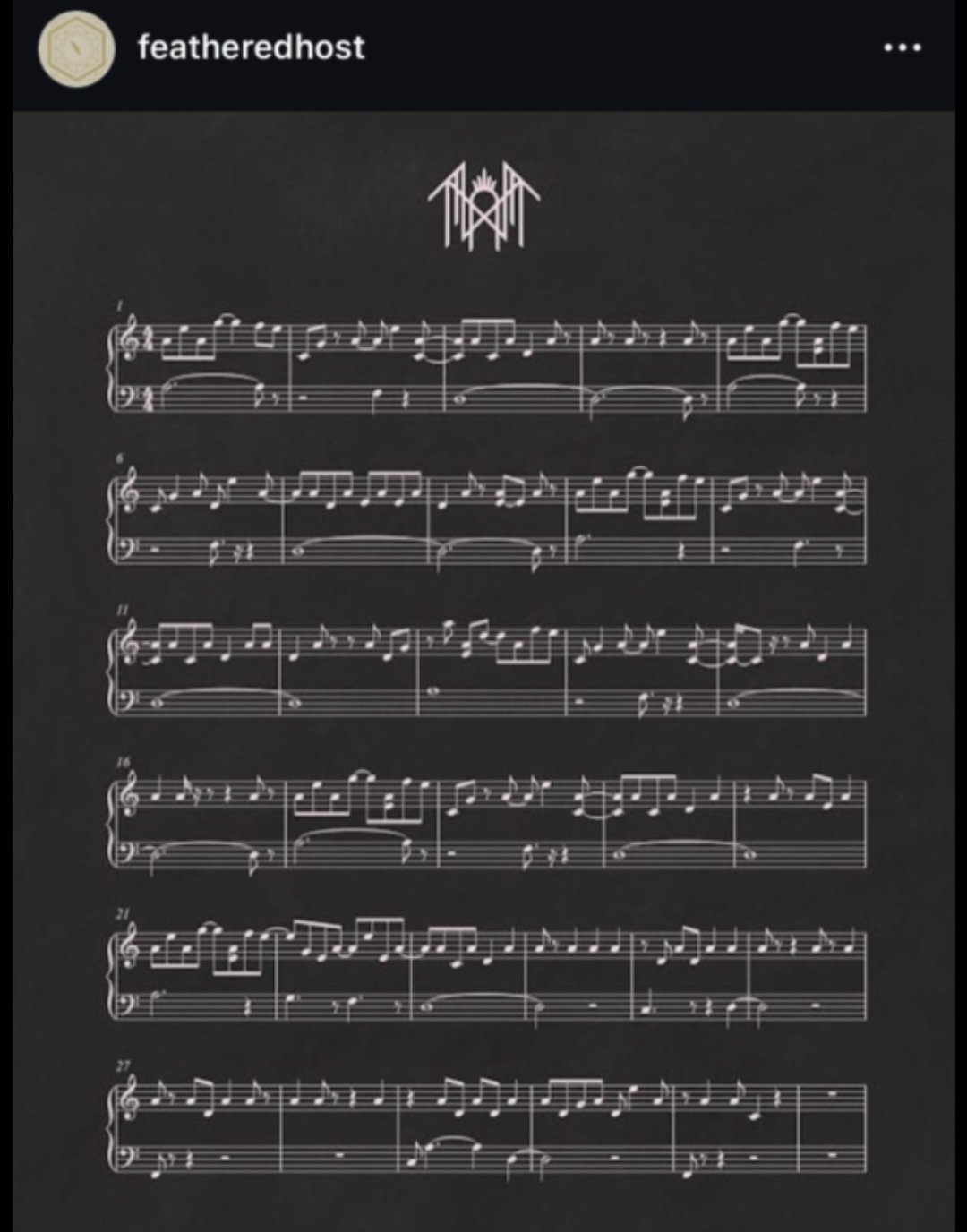The image size is (967, 1232).
Task: Open the featheredhost username link
Action: point(251,47)
